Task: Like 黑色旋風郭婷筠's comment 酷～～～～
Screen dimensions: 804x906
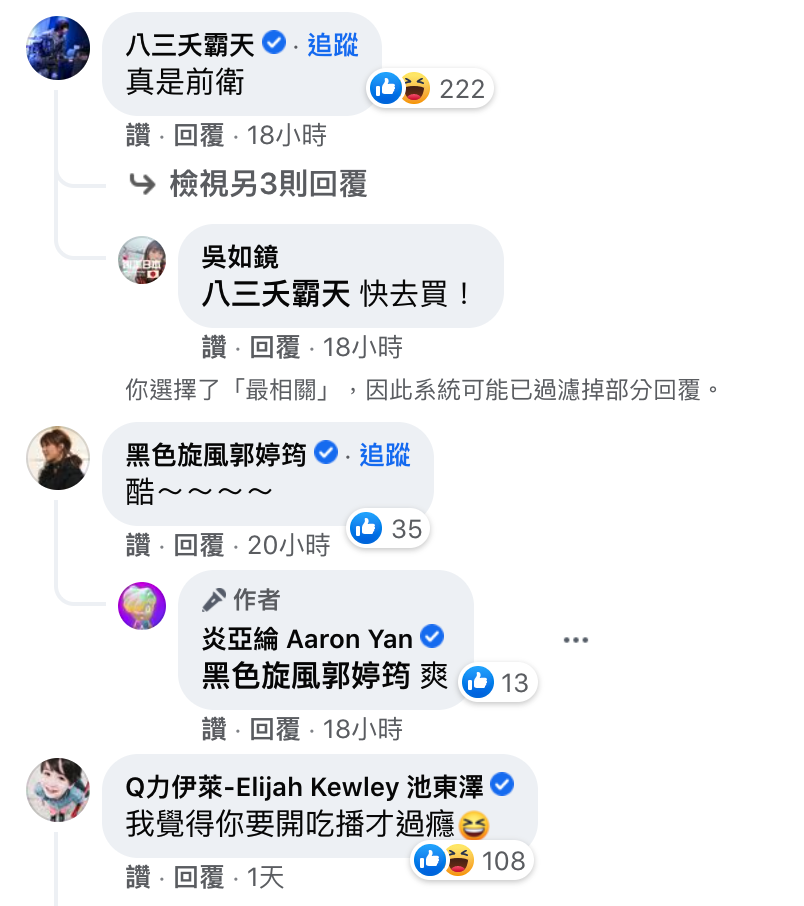Action: point(138,545)
